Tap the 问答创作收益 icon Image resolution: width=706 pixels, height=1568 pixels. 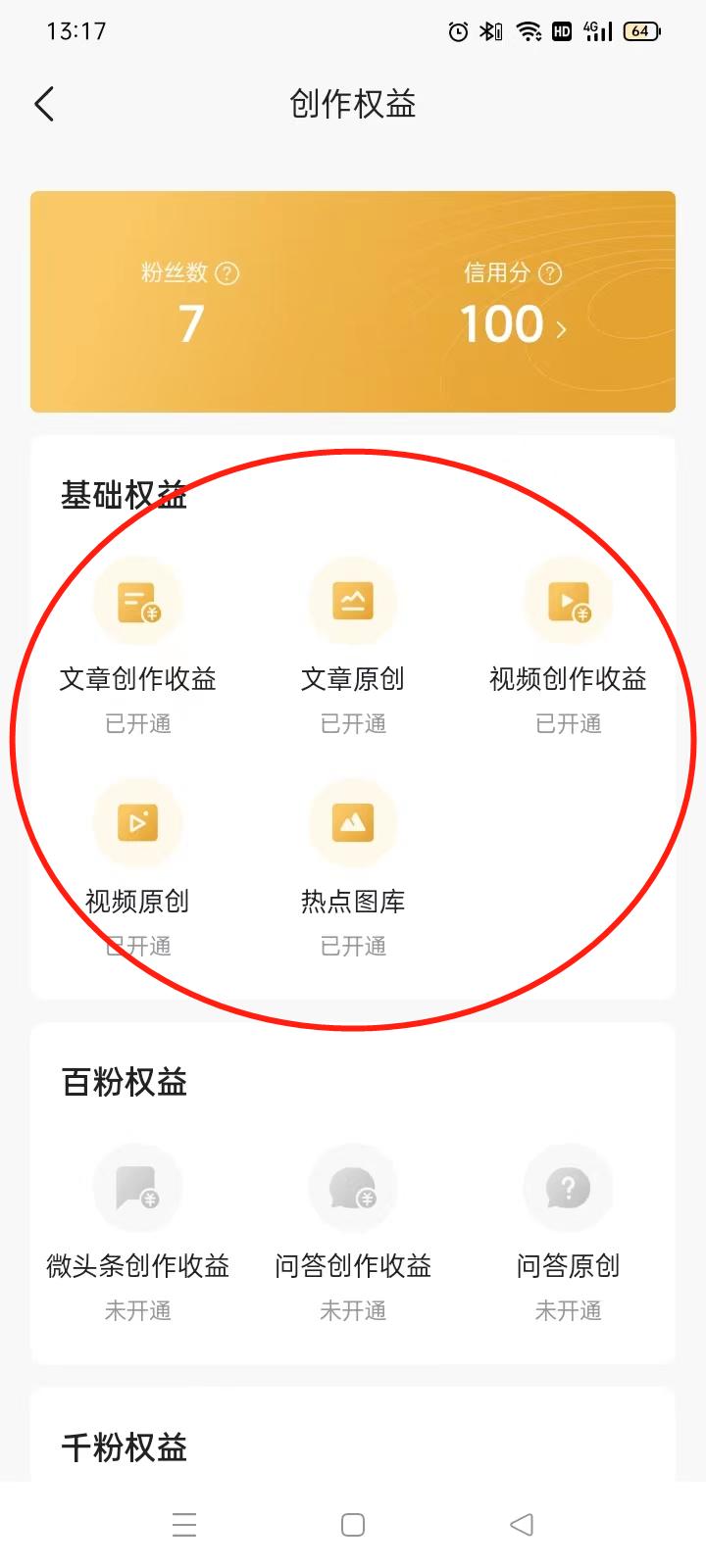353,1187
